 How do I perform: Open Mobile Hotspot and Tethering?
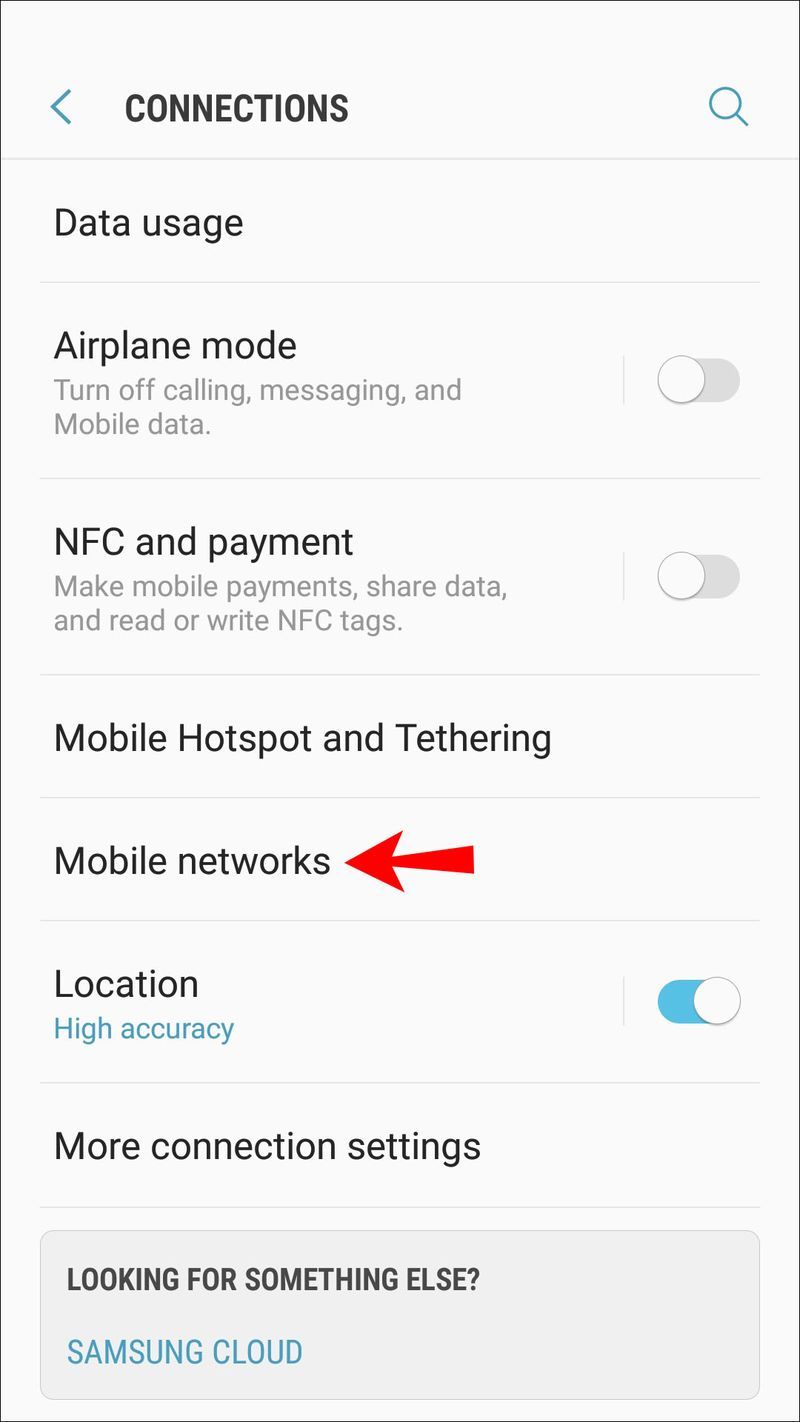pyautogui.click(x=400, y=737)
